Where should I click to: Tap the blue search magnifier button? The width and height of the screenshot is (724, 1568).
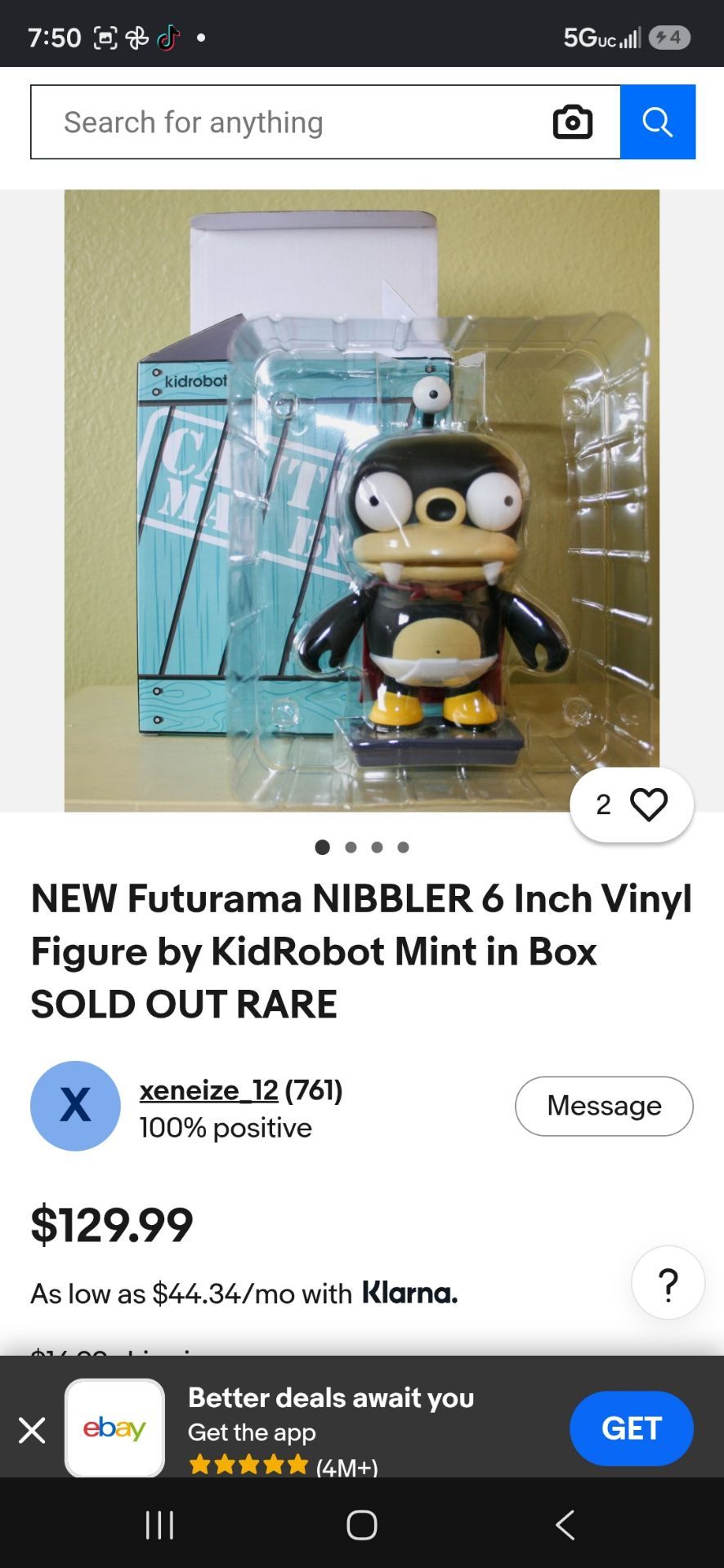point(658,122)
